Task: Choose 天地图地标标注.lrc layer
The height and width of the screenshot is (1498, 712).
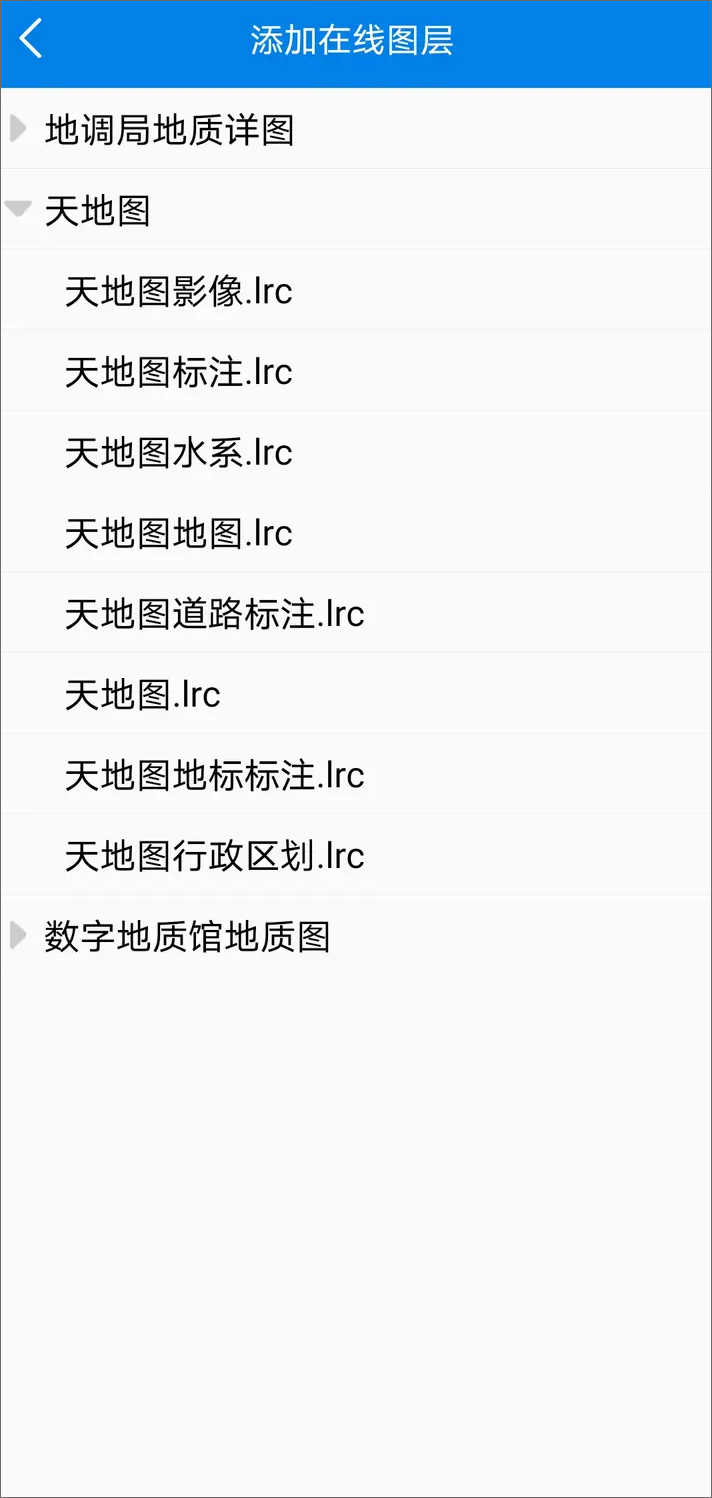Action: coord(214,775)
